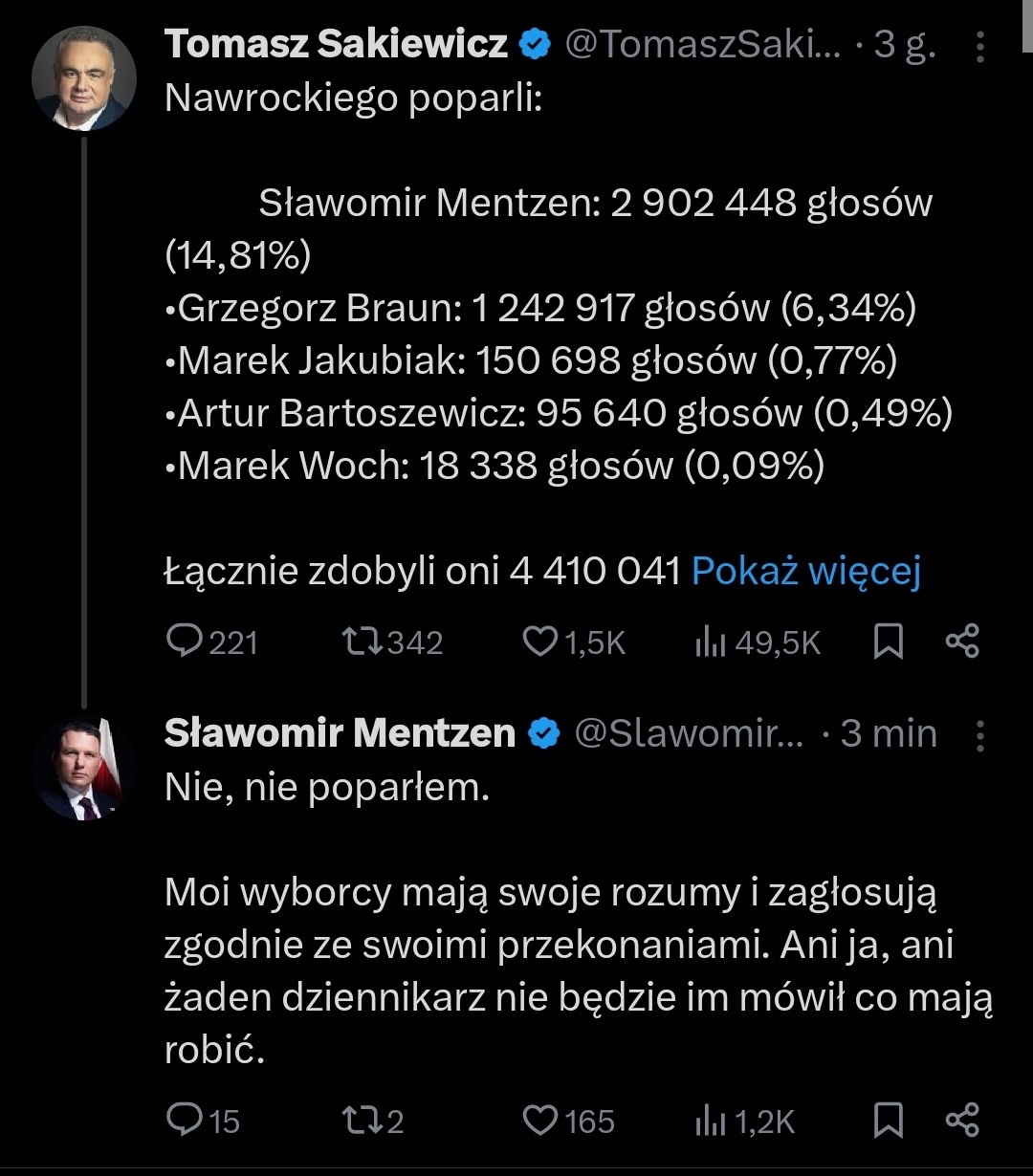Open overflow menu on Mentzen's reply
1033x1176 pixels.
(979, 734)
